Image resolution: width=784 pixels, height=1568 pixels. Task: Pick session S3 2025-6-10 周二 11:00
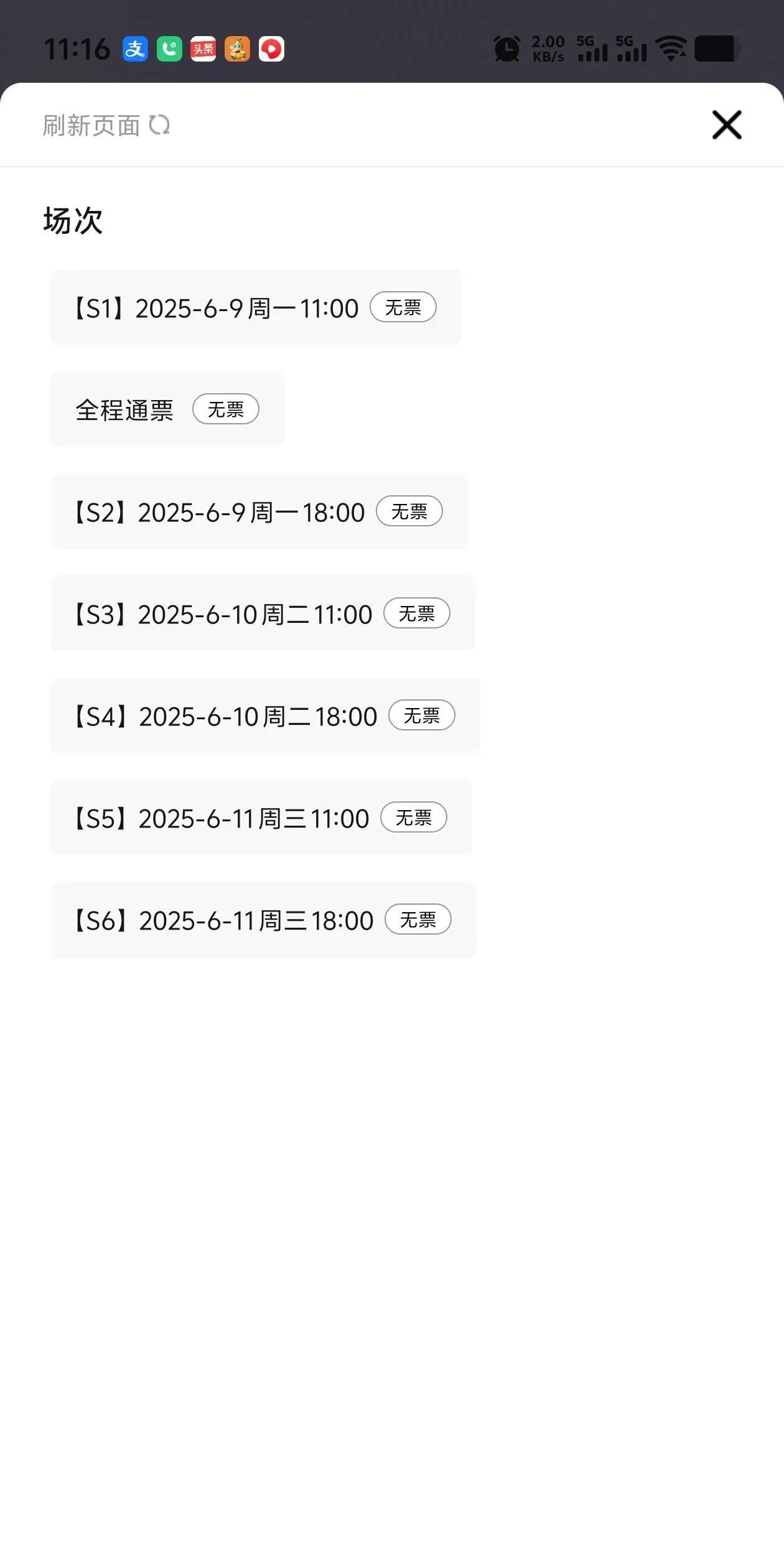[x=263, y=614]
